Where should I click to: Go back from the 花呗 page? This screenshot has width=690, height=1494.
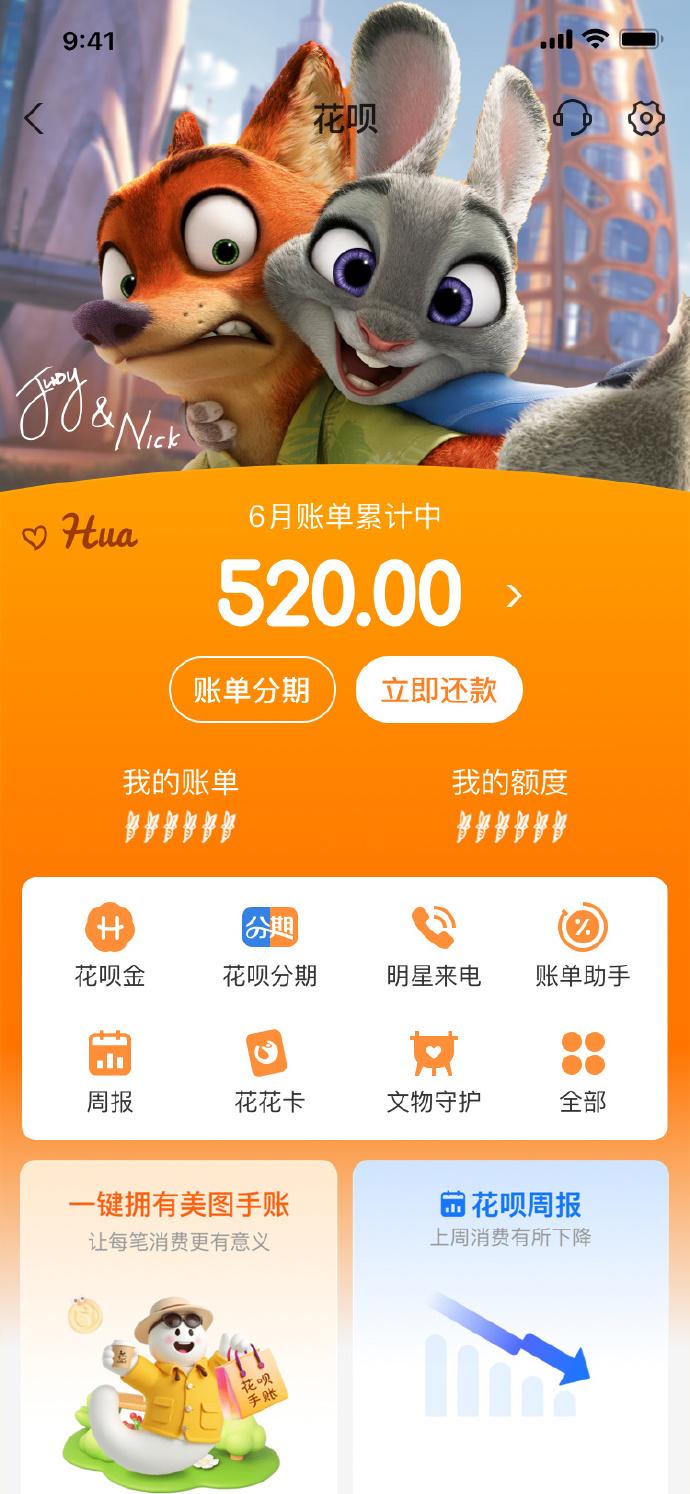coord(35,119)
